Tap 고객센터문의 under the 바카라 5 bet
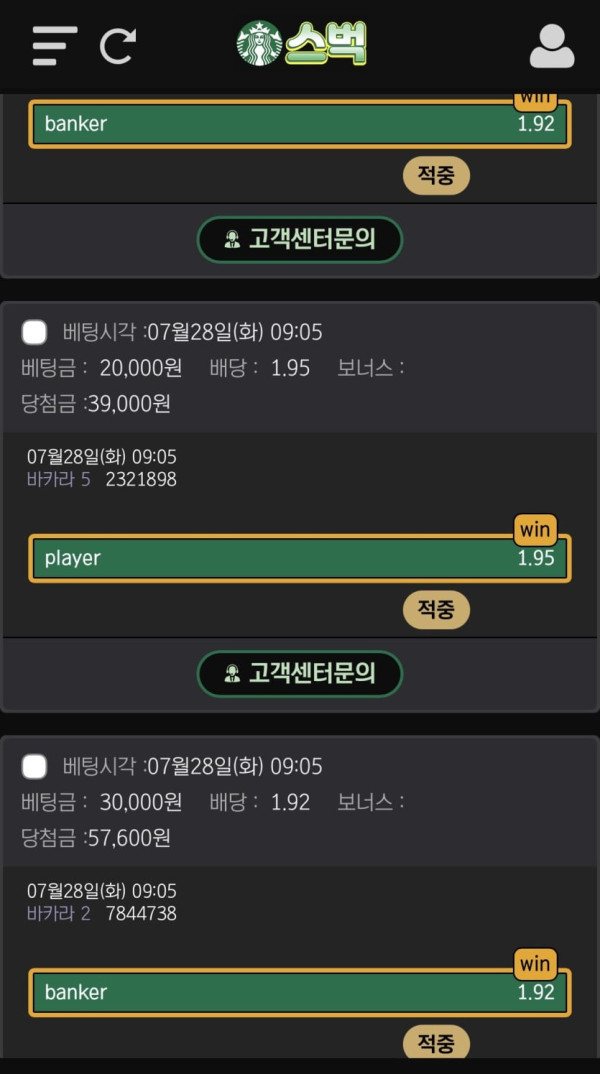The image size is (600, 1074). (300, 673)
